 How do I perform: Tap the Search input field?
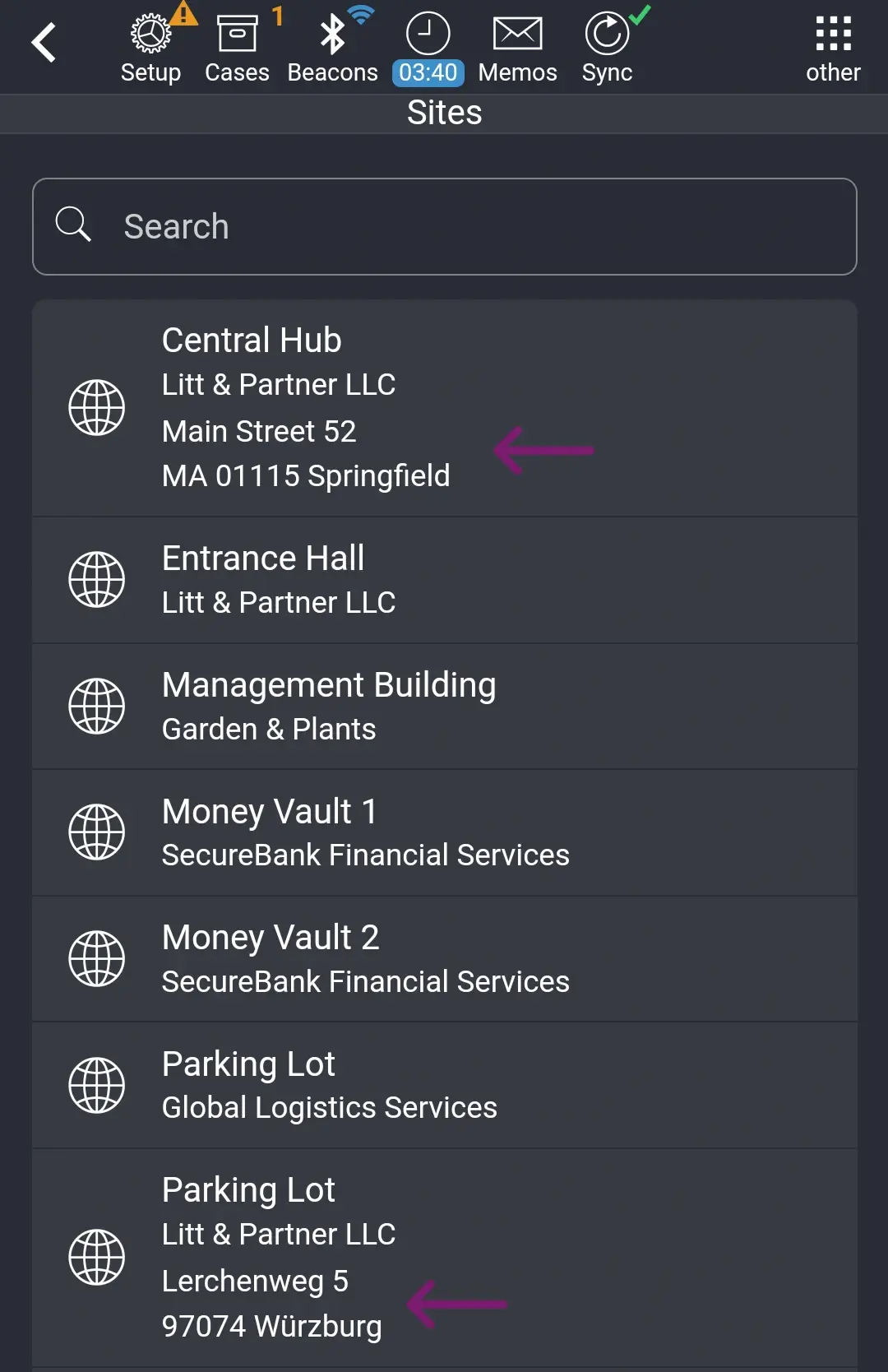444,225
